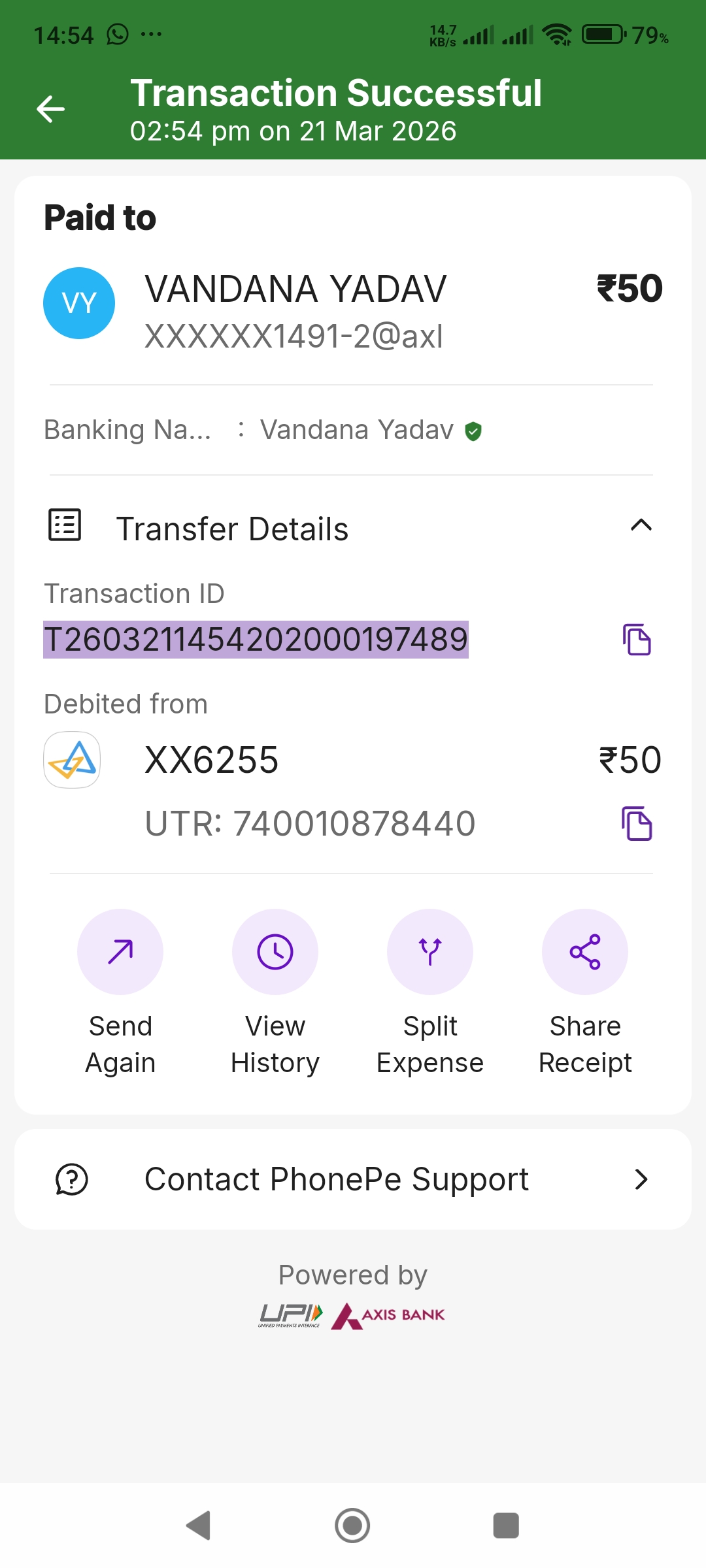Choose Split Expense
This screenshot has width=706, height=1568.
[430, 952]
